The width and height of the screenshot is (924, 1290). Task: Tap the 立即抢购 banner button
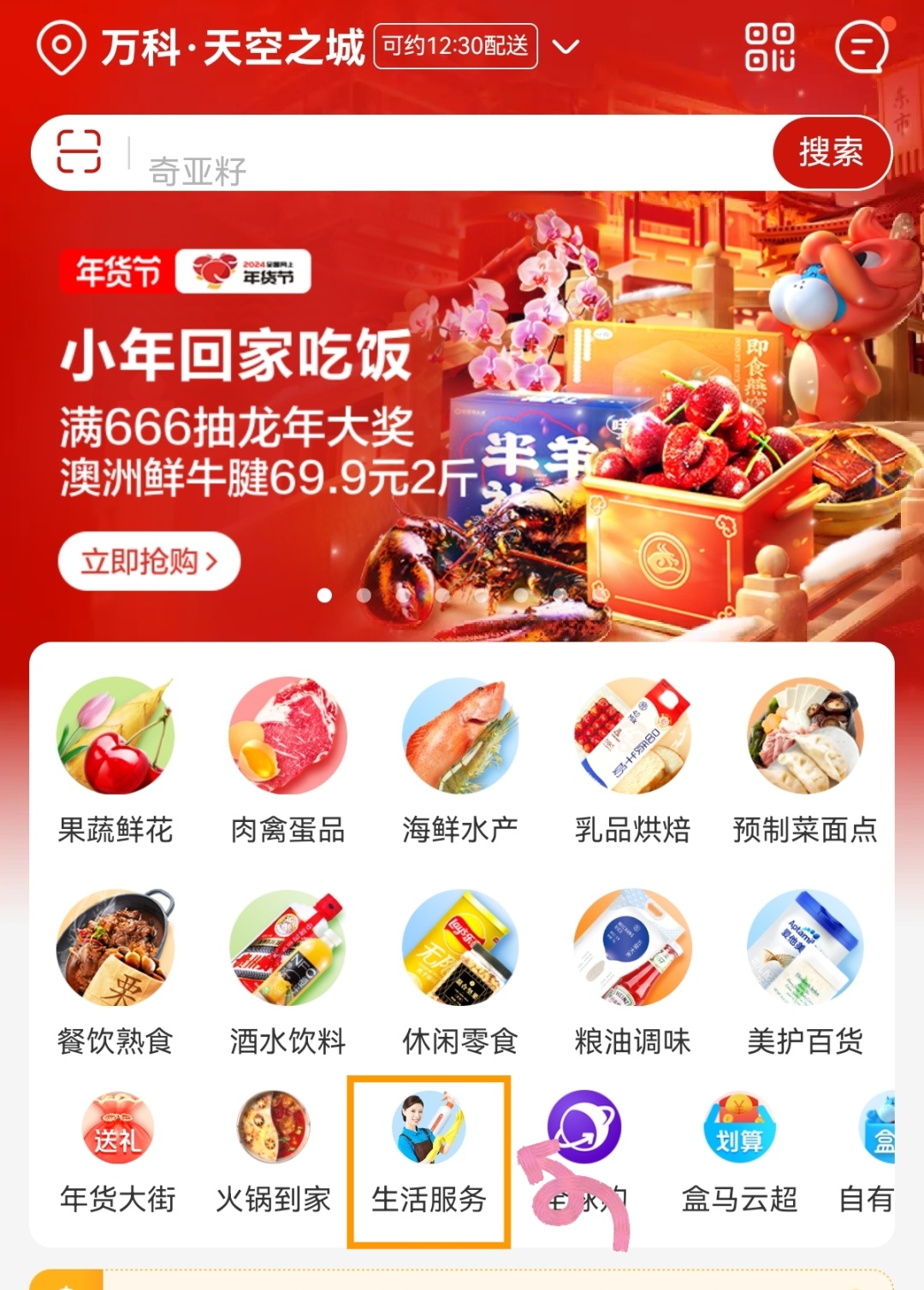[x=149, y=561]
